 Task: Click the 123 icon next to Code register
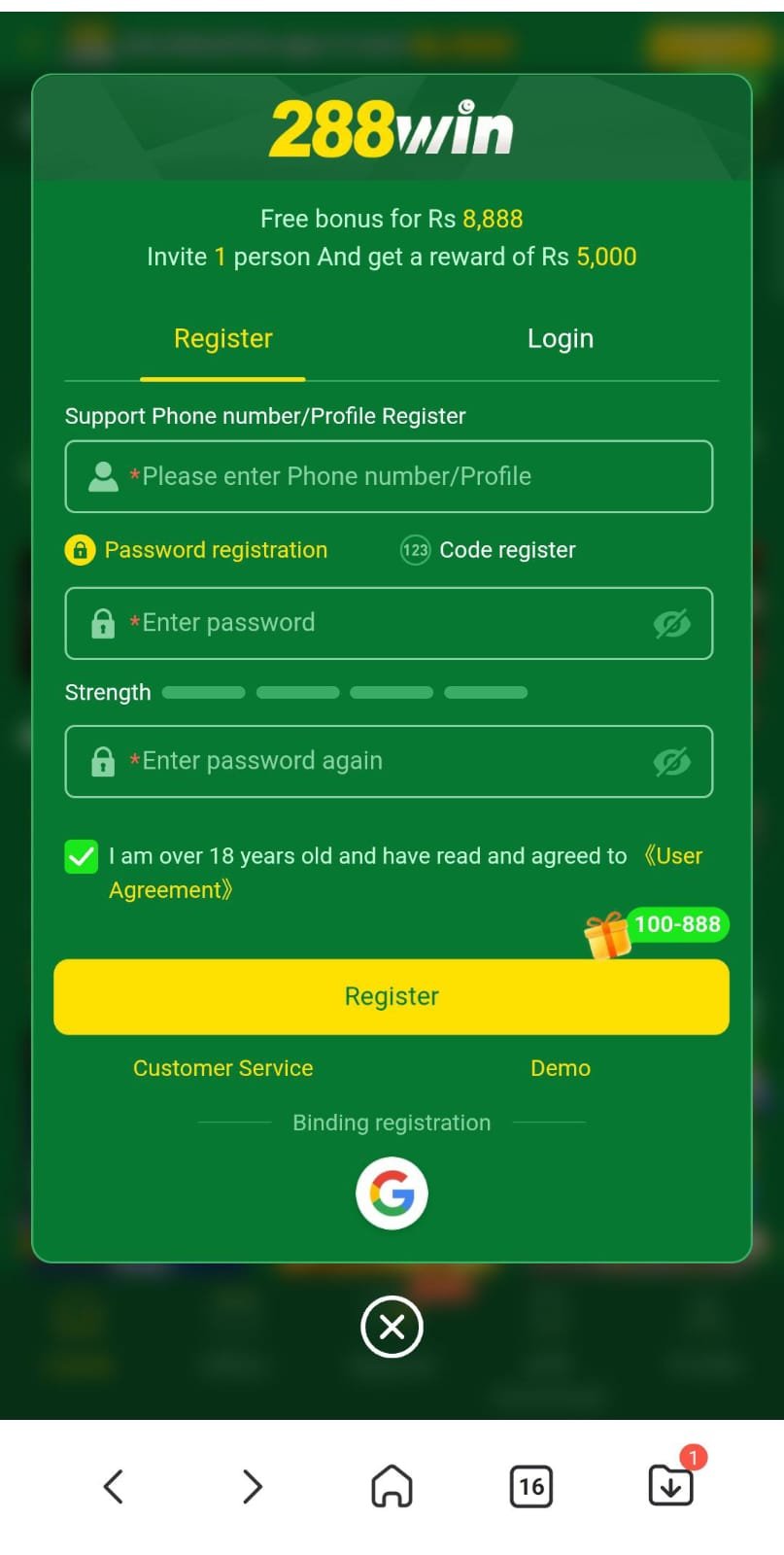(x=414, y=550)
